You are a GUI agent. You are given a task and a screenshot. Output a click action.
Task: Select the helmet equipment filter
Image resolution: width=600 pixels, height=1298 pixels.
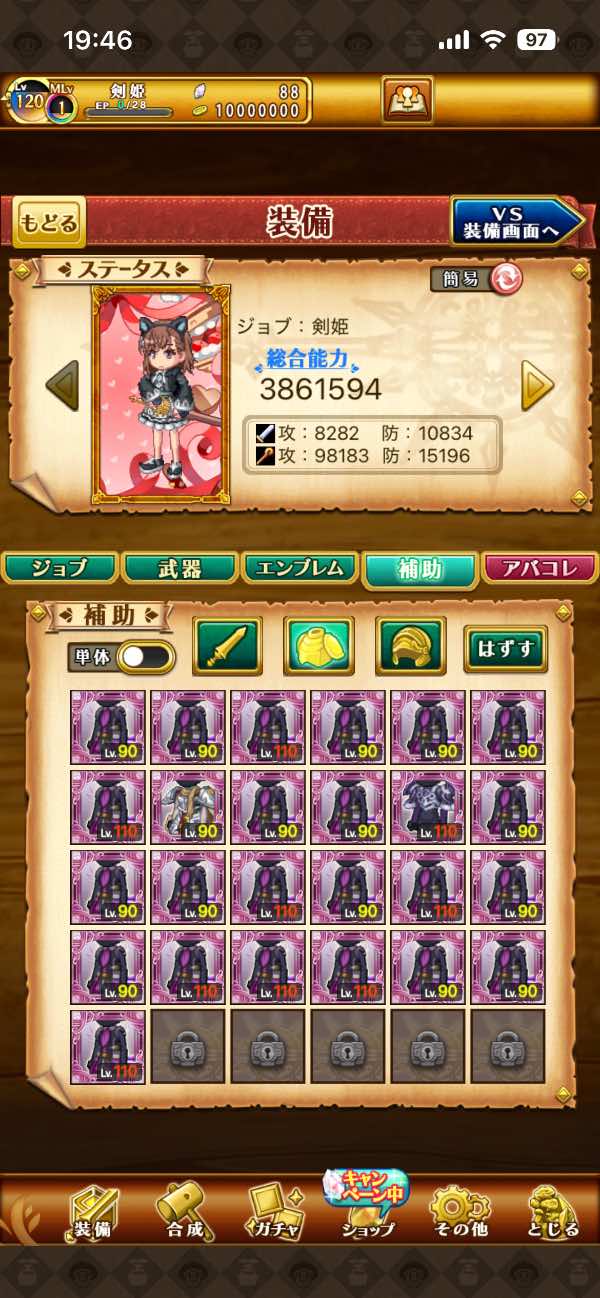[411, 646]
